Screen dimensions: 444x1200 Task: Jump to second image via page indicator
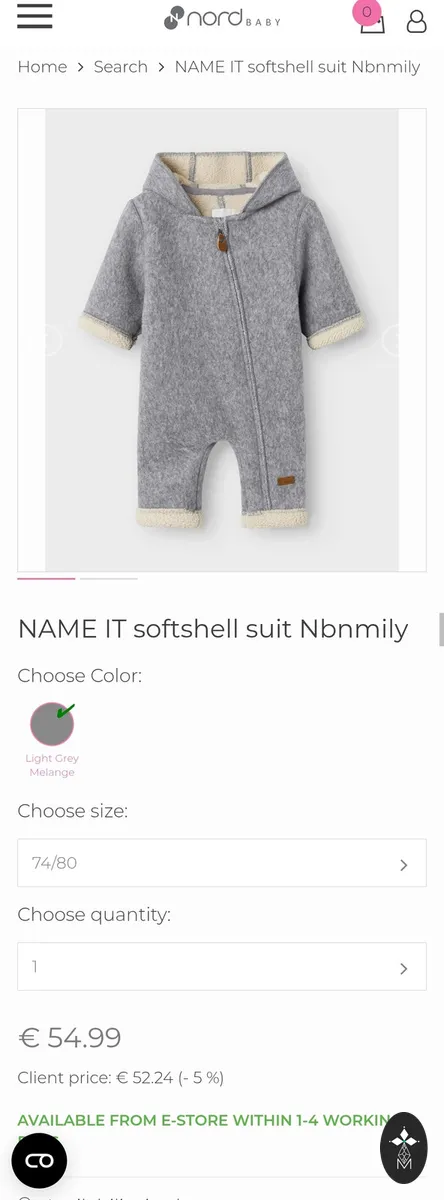(x=108, y=578)
